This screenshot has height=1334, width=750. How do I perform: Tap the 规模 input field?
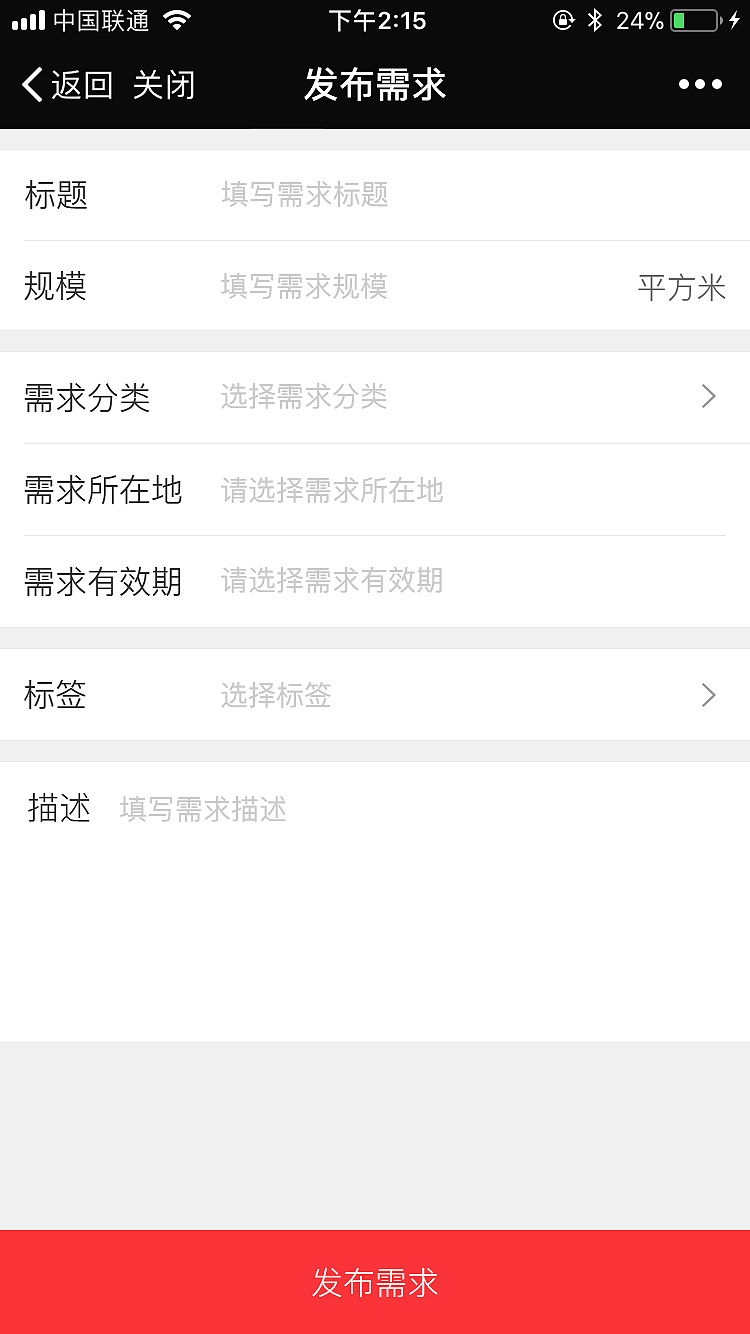pos(400,287)
